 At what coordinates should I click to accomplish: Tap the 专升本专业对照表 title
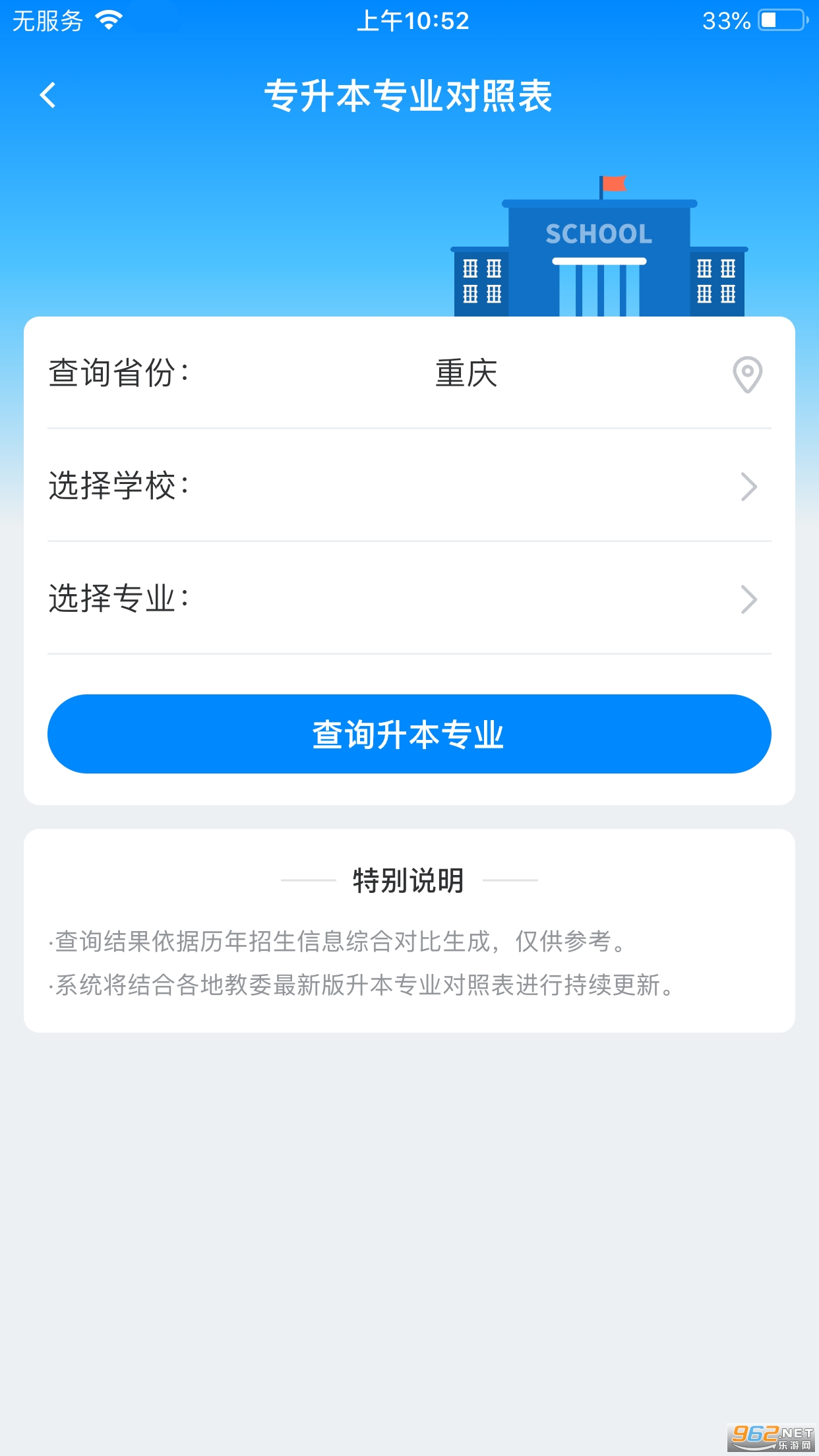(409, 94)
